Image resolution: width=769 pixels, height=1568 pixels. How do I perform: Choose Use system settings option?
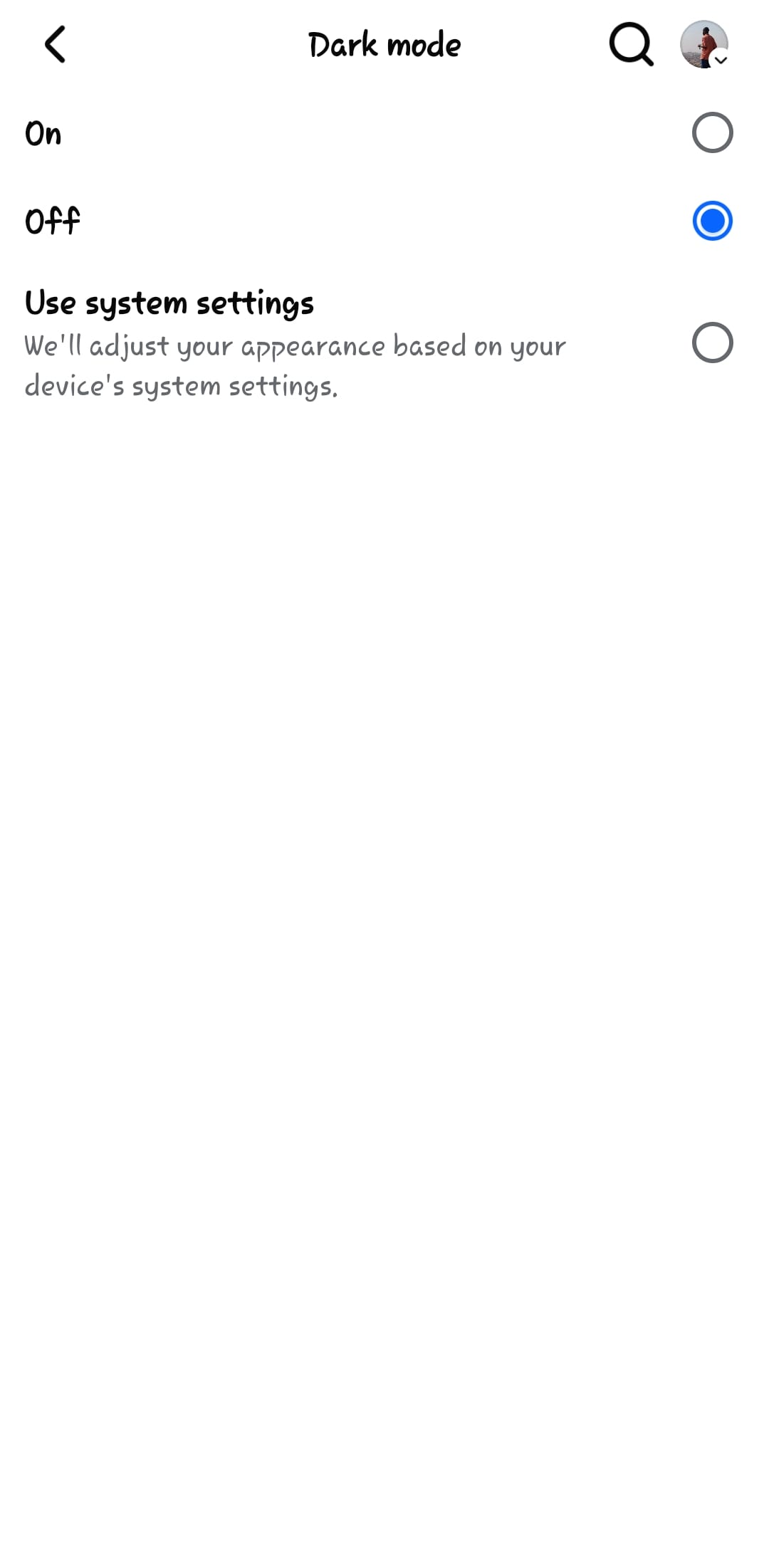click(x=712, y=343)
